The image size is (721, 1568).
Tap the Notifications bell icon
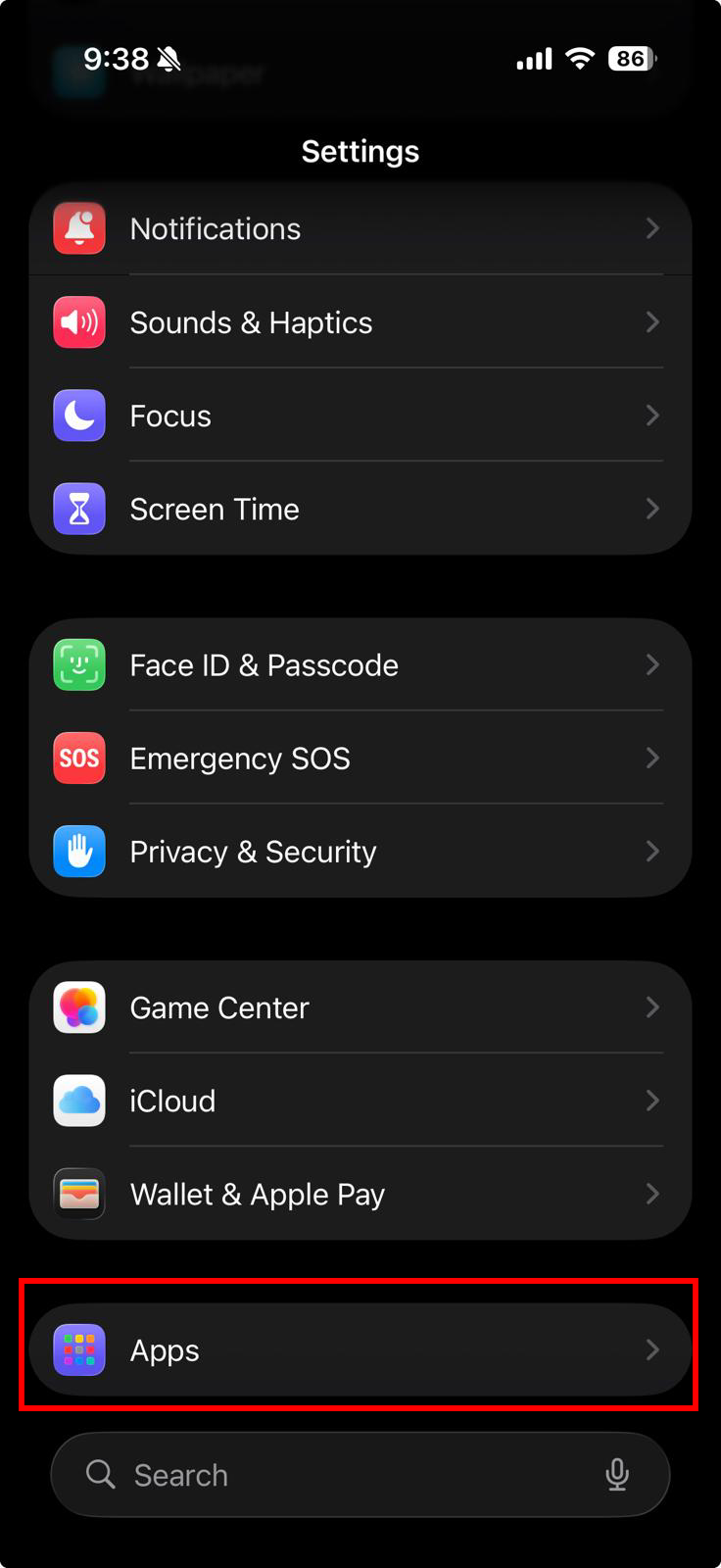click(78, 228)
